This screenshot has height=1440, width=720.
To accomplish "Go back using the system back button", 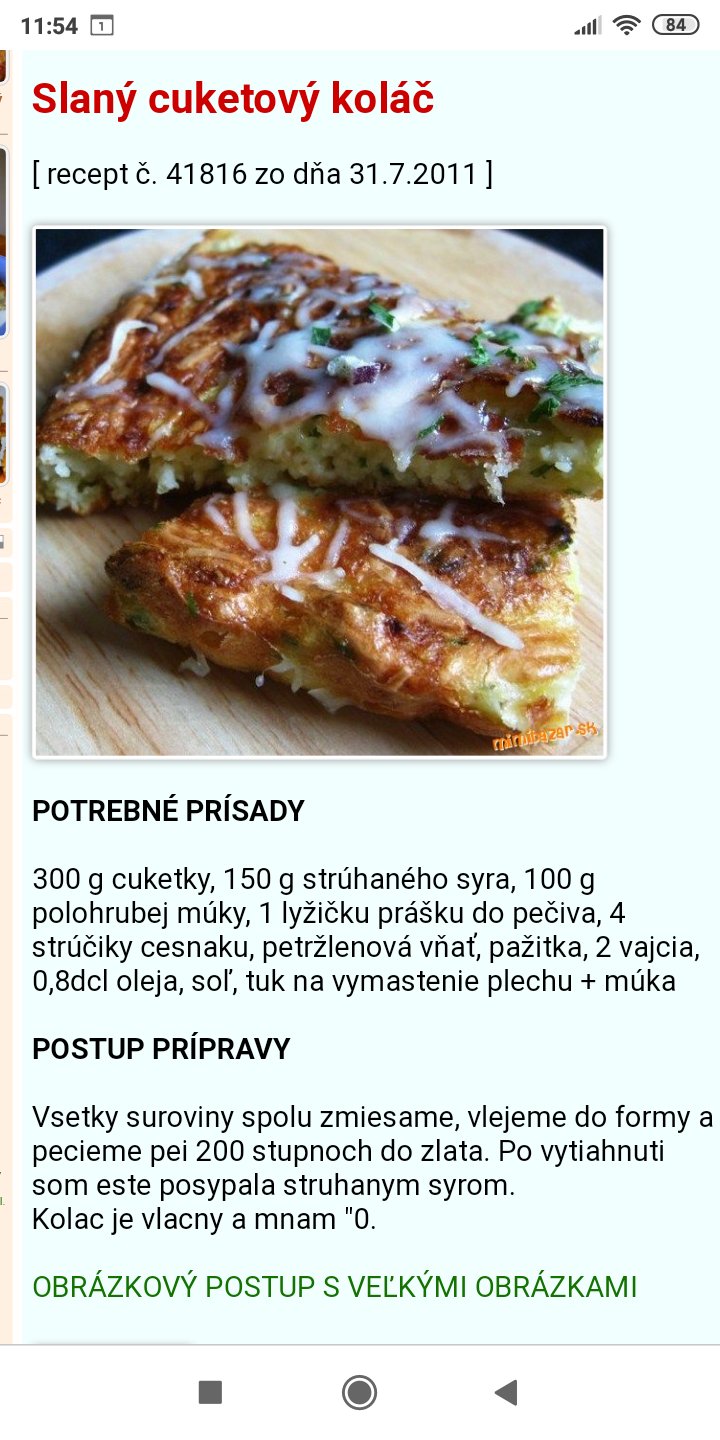I will pyautogui.click(x=507, y=1392).
